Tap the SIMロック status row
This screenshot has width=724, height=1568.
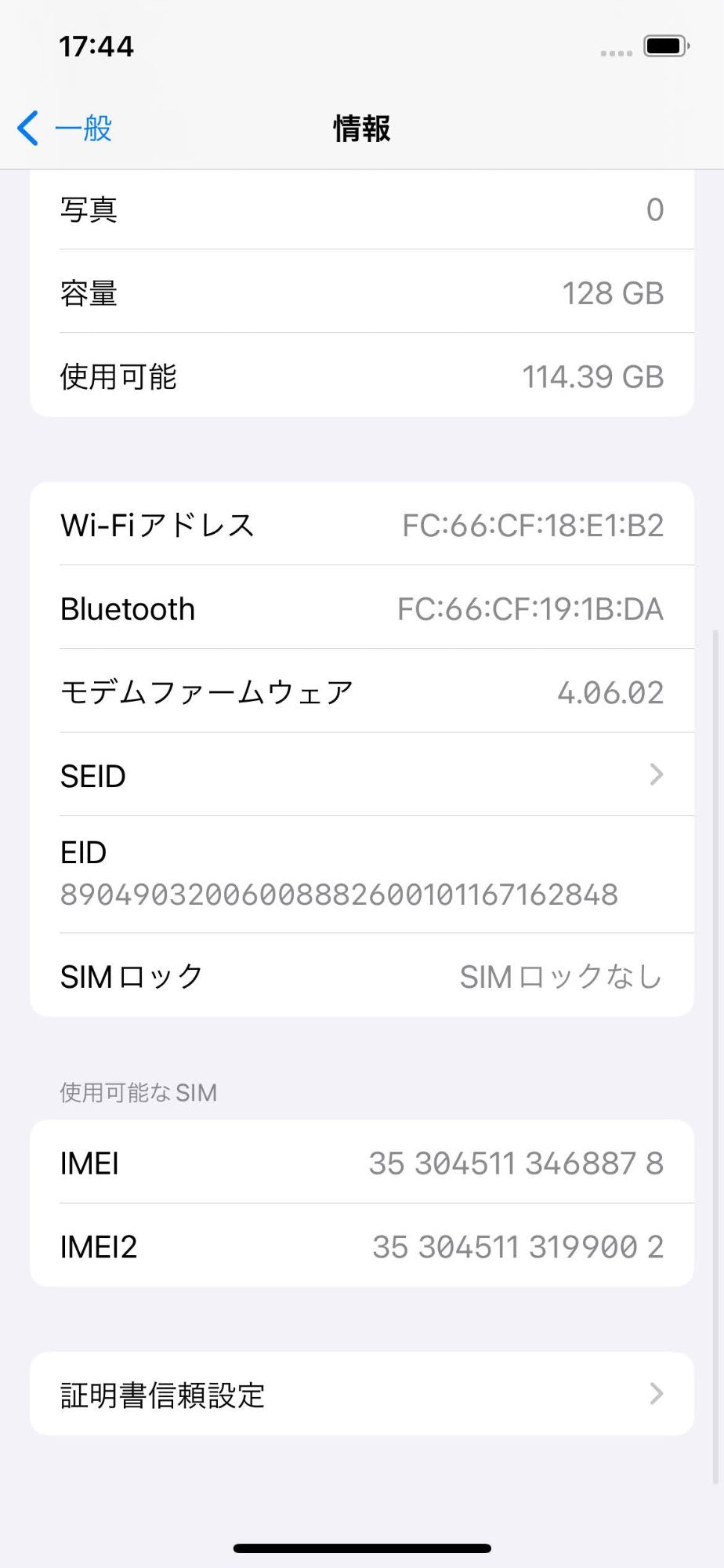coord(362,975)
